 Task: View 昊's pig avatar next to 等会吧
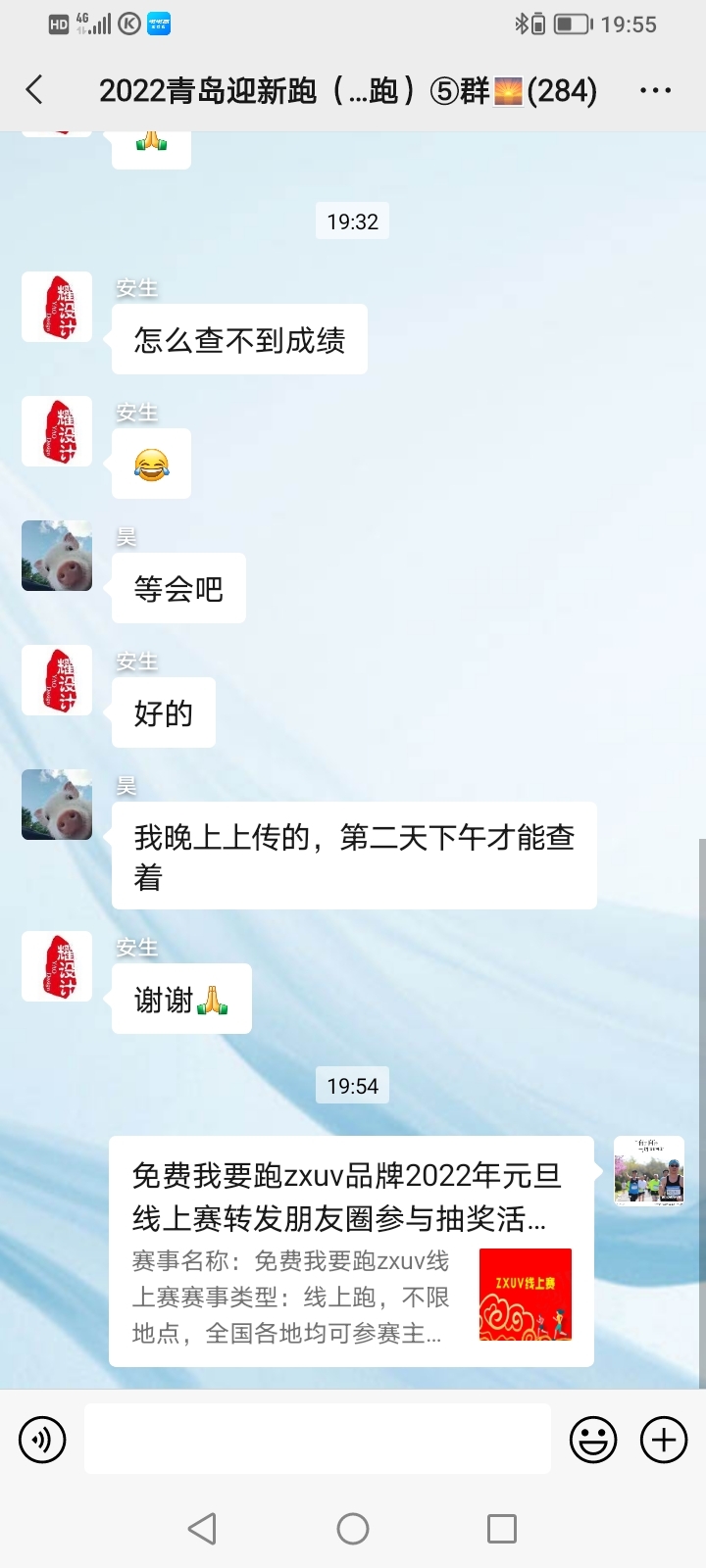(x=57, y=556)
